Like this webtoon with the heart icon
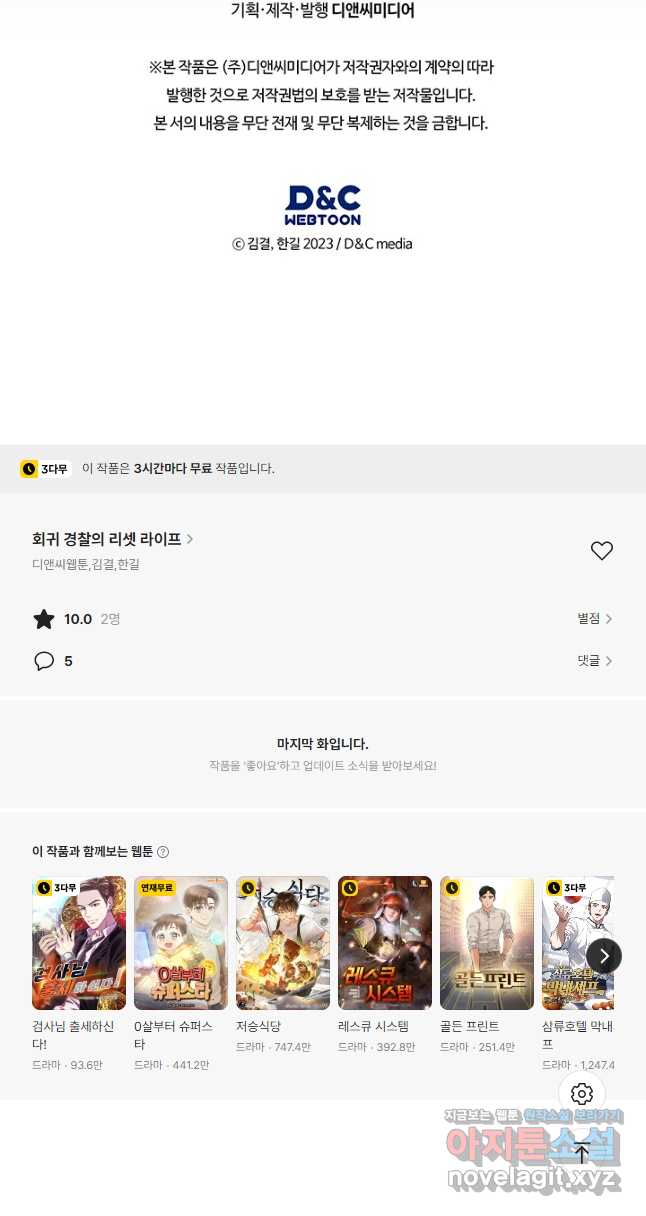 click(601, 551)
